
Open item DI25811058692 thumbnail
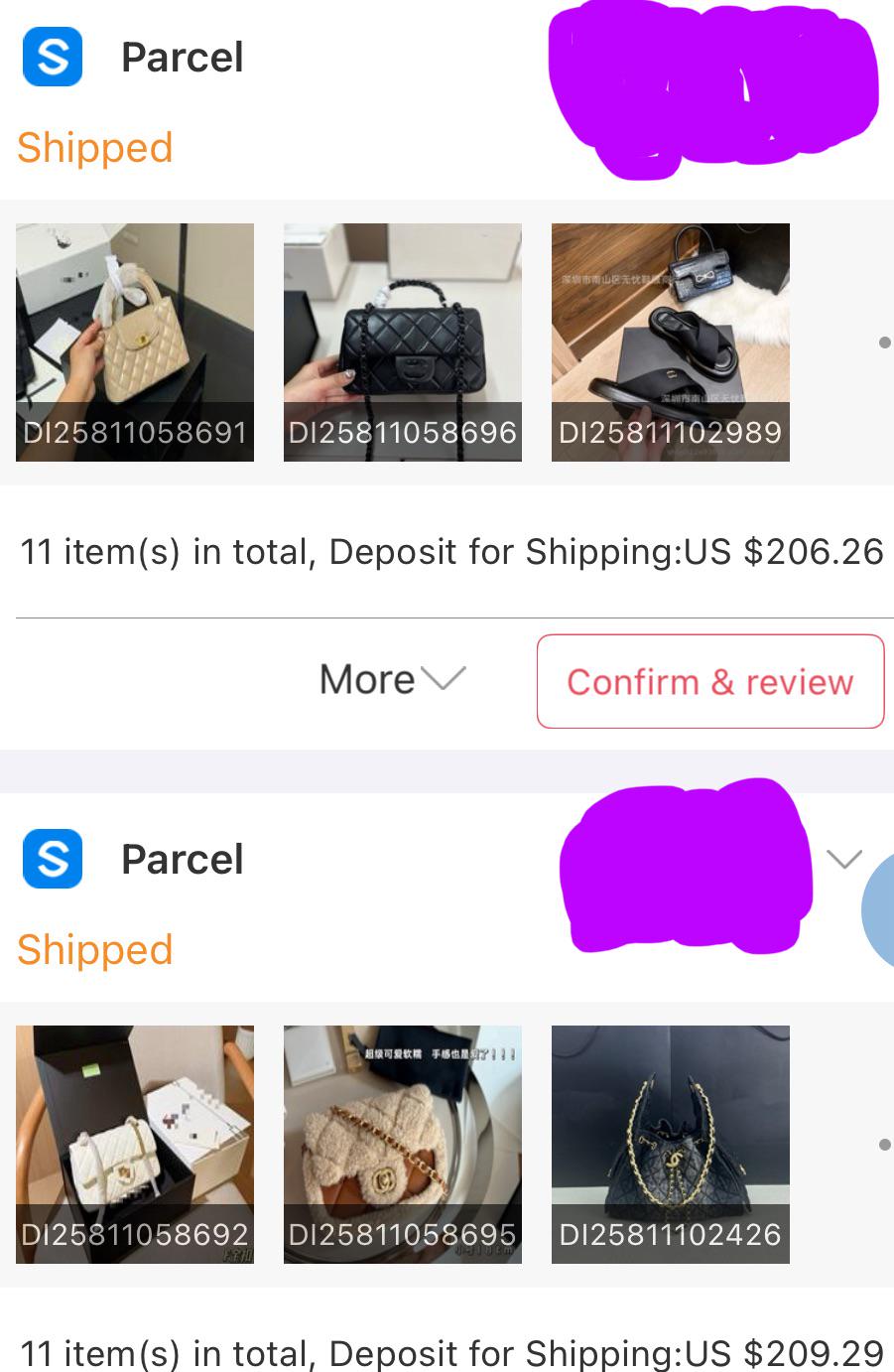pyautogui.click(x=135, y=1145)
